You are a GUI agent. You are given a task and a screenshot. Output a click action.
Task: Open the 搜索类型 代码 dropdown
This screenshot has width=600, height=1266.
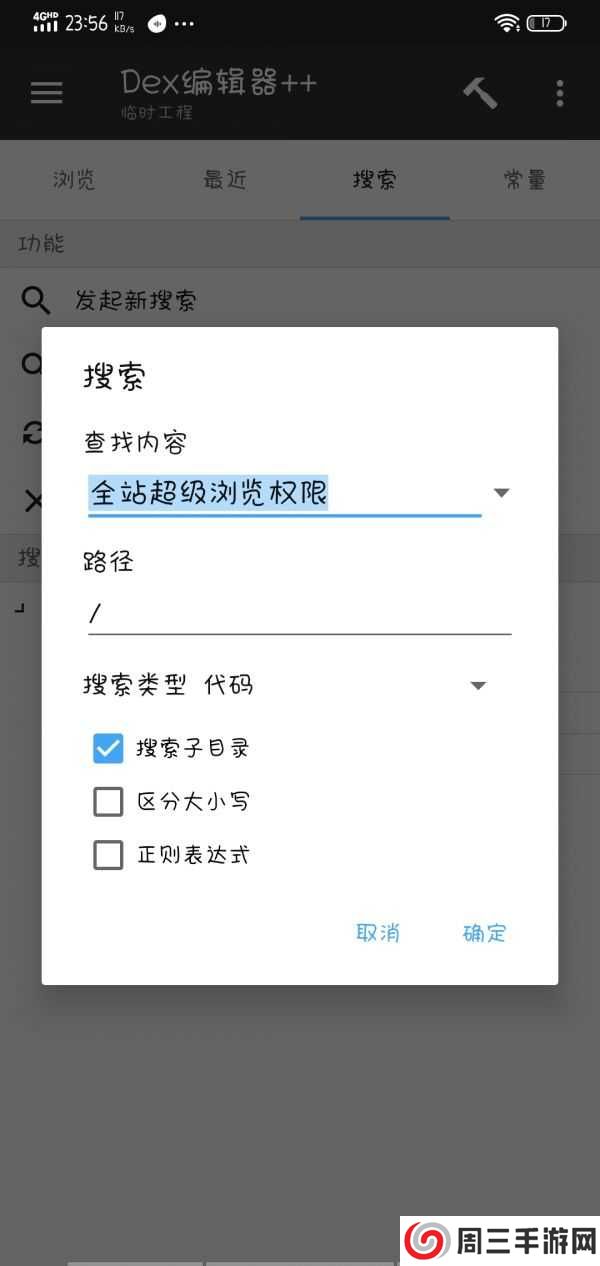pos(477,685)
